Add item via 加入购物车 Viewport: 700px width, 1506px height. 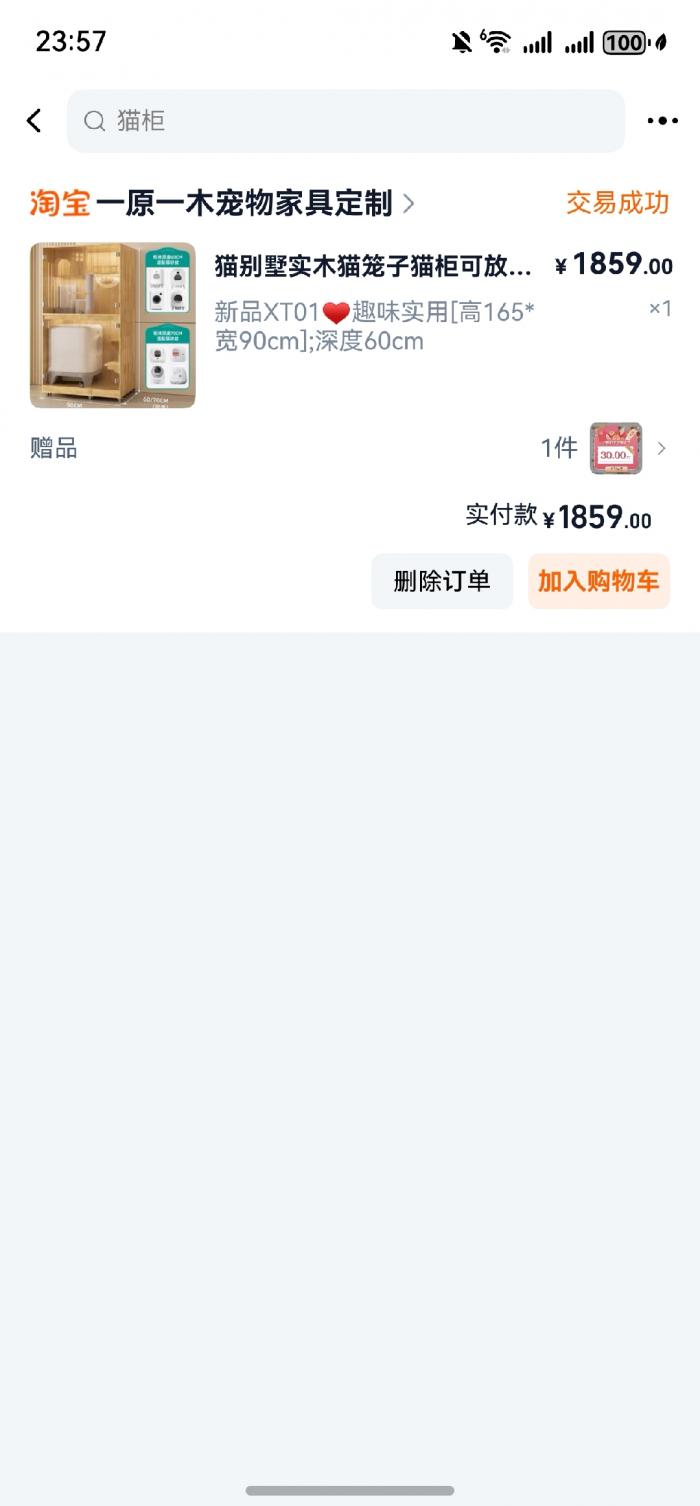tap(598, 581)
